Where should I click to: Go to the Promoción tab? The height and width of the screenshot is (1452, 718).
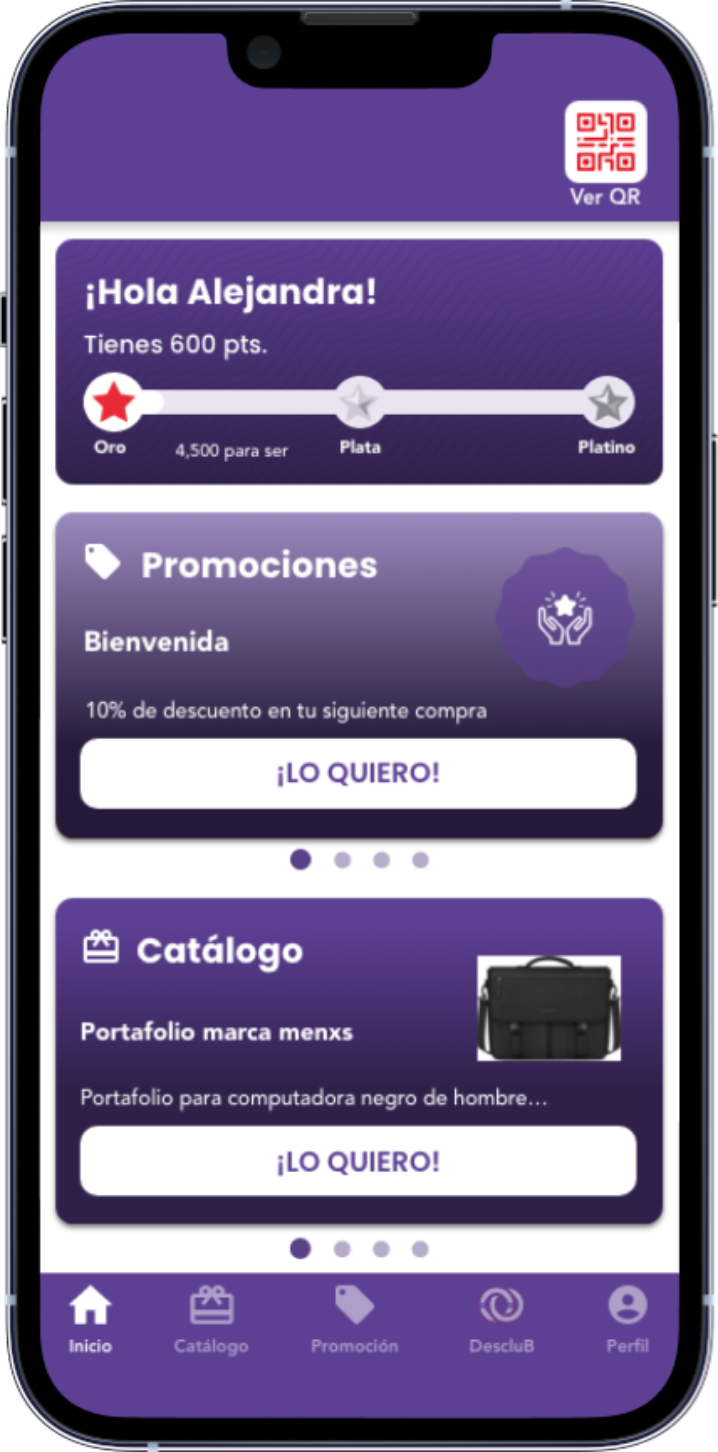point(354,1320)
